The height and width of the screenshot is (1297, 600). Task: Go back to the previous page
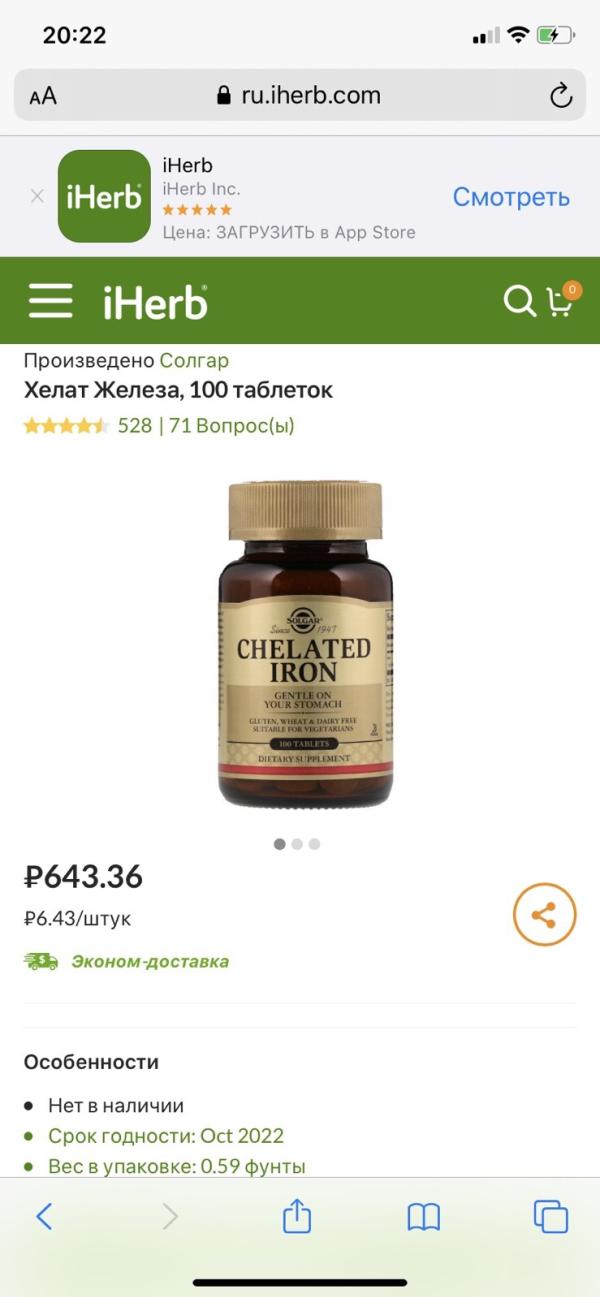44,1216
